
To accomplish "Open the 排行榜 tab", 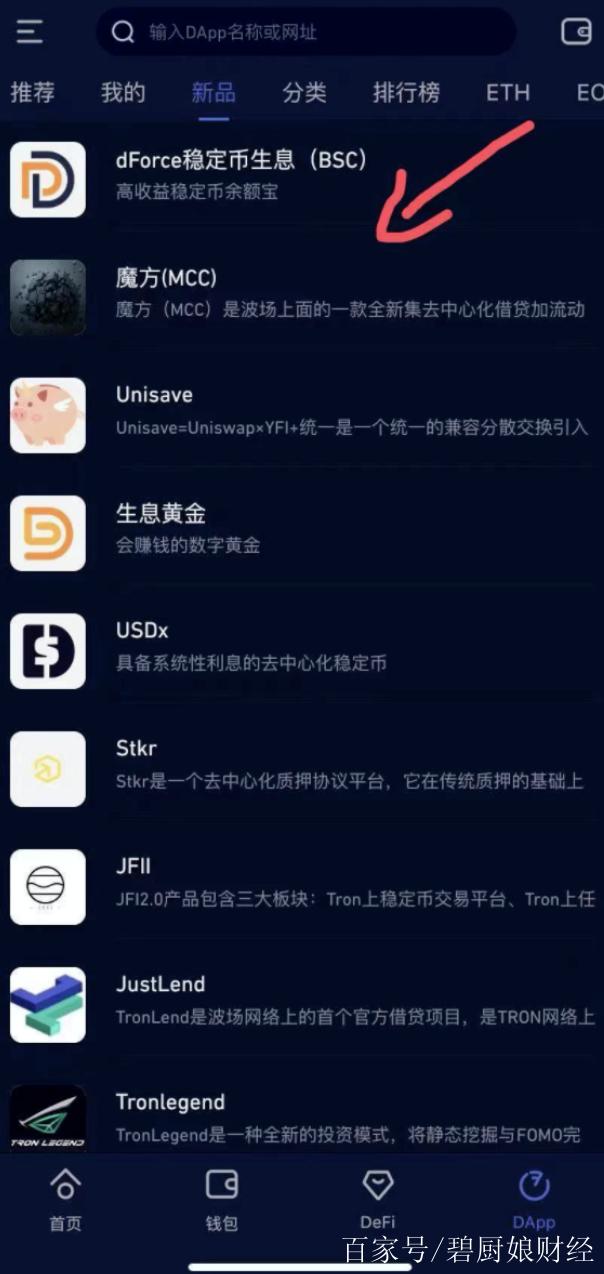I will (x=406, y=93).
